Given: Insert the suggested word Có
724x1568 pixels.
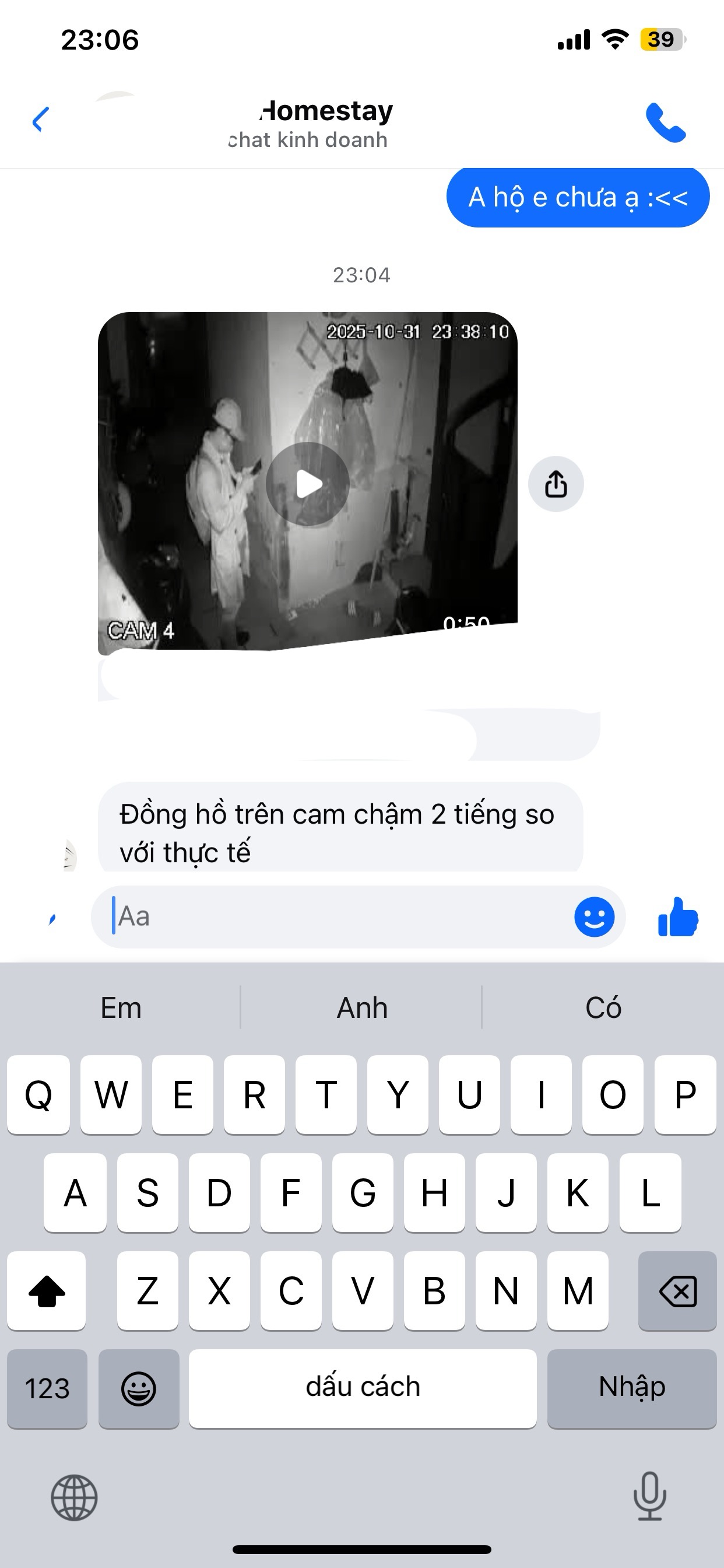Looking at the screenshot, I should point(603,1008).
